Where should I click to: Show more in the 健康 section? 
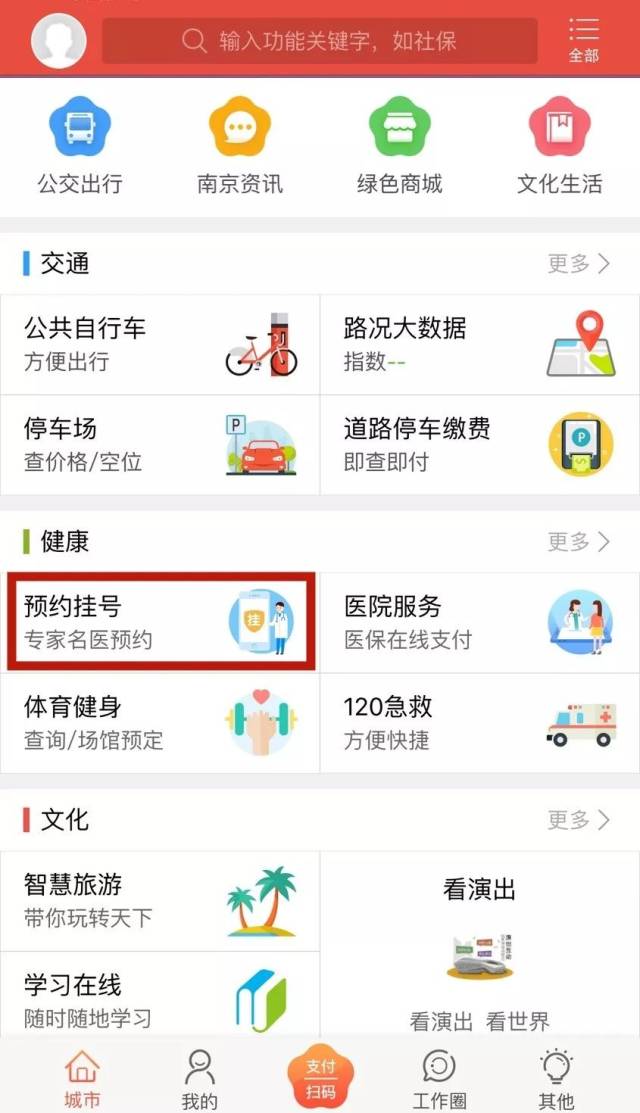tap(578, 542)
